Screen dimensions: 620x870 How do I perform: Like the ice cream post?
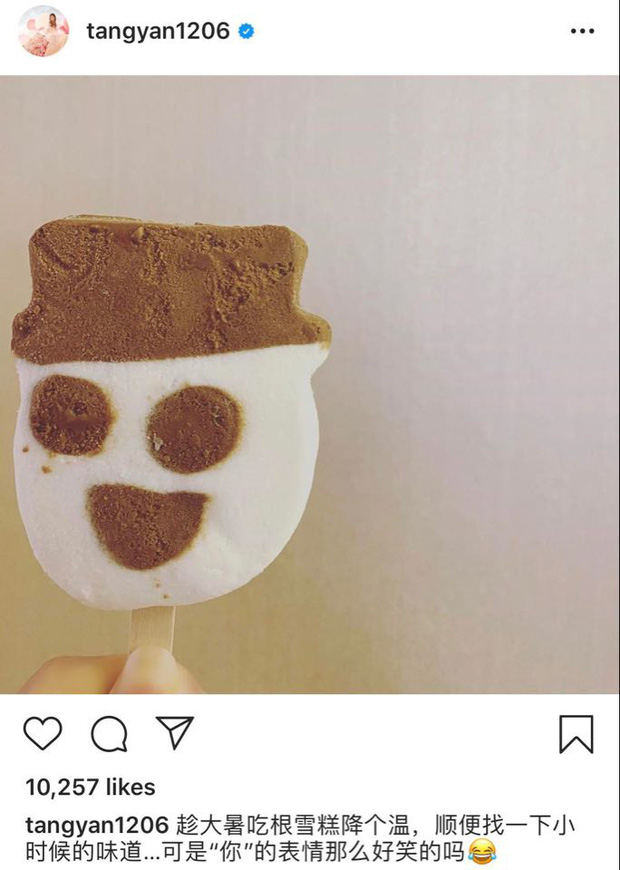pos(43,734)
